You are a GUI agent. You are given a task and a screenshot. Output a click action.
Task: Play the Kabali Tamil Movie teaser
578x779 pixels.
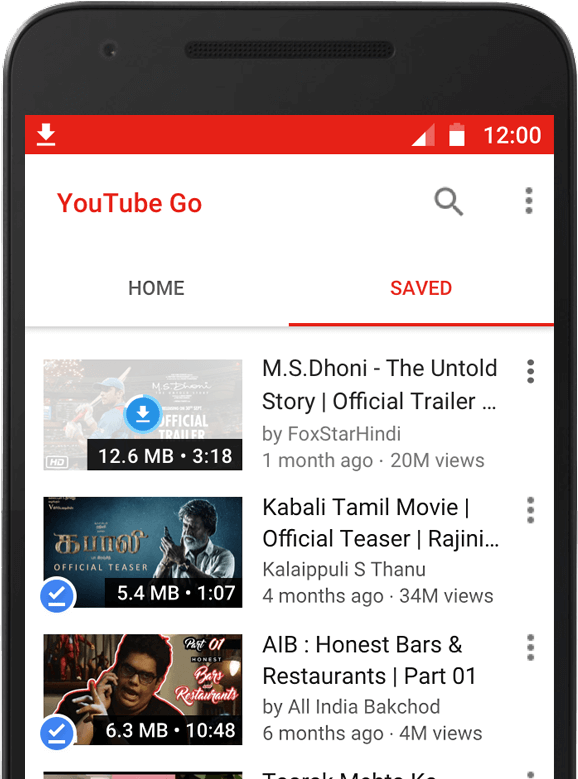coord(143,552)
